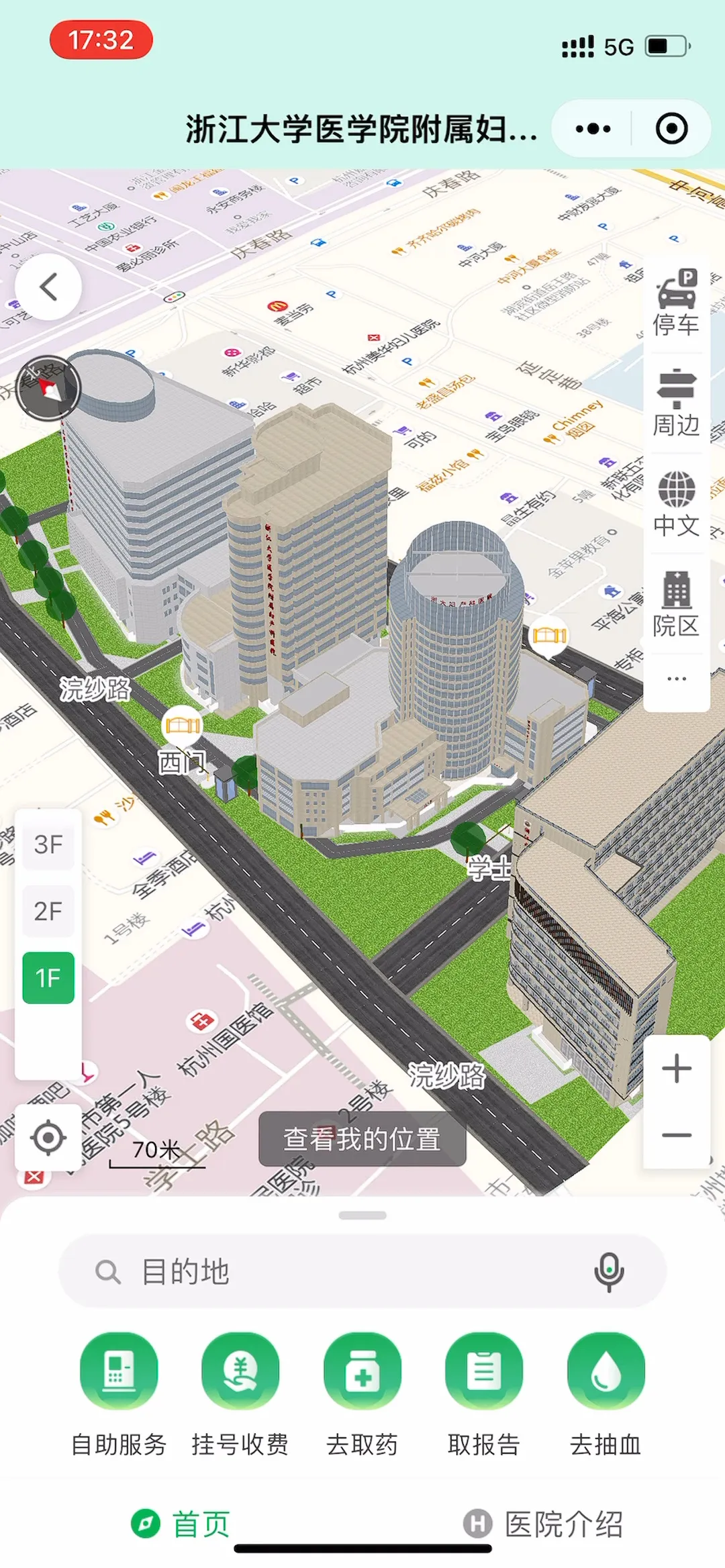Switch to floor 3F
725x1568 pixels.
coord(48,844)
